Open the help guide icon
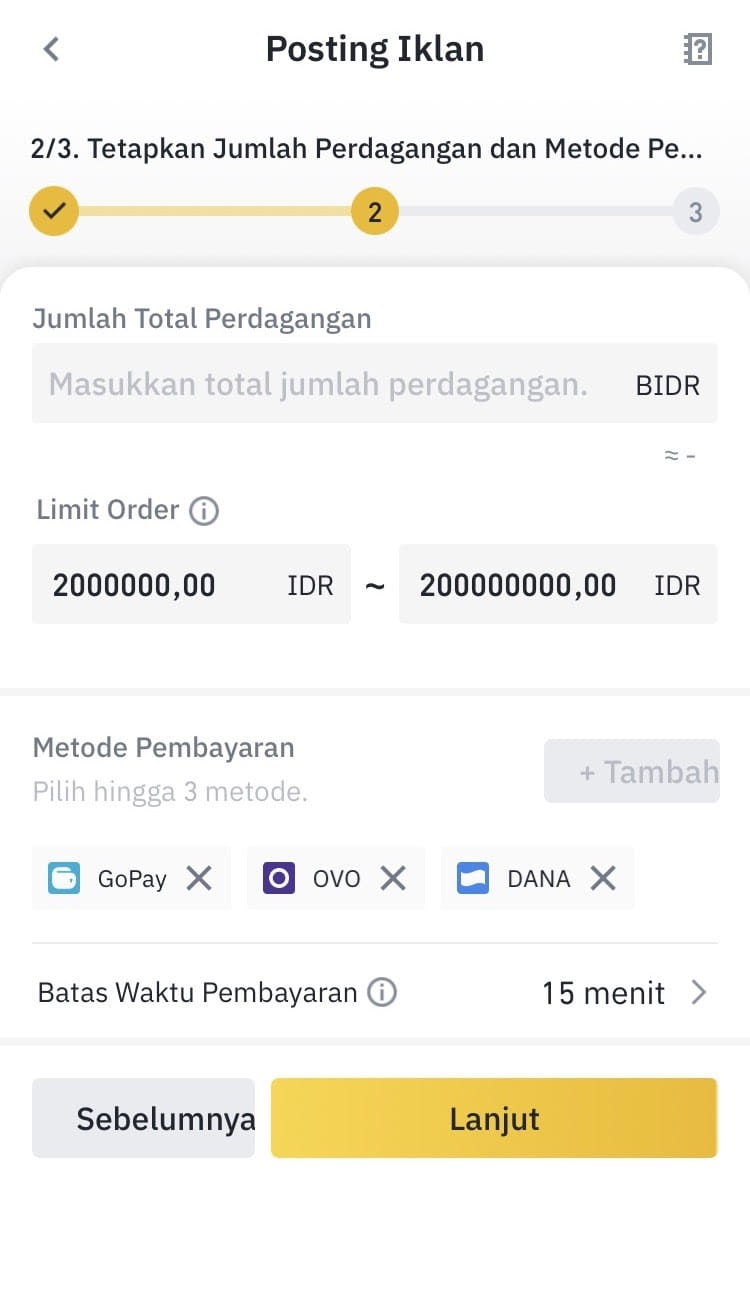 (697, 48)
